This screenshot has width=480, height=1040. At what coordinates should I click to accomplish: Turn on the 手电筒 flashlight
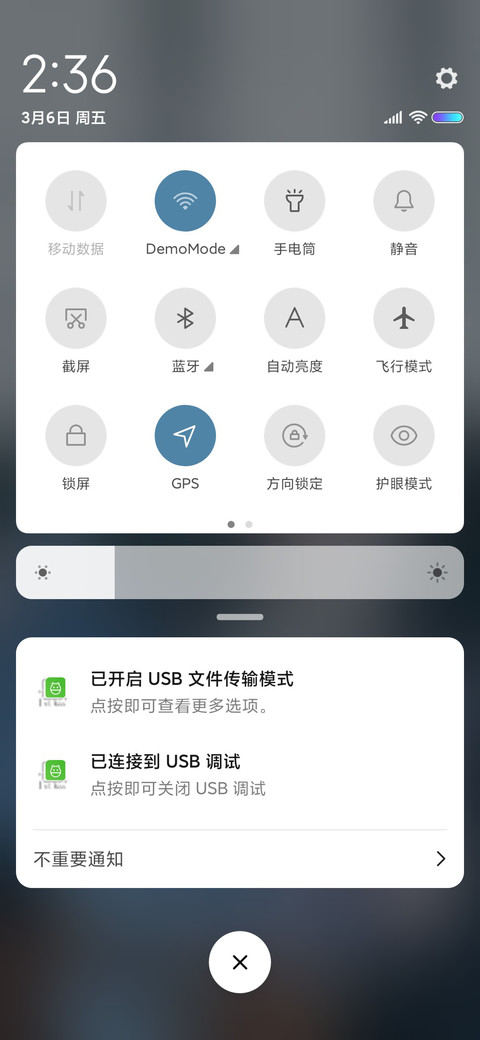click(294, 201)
